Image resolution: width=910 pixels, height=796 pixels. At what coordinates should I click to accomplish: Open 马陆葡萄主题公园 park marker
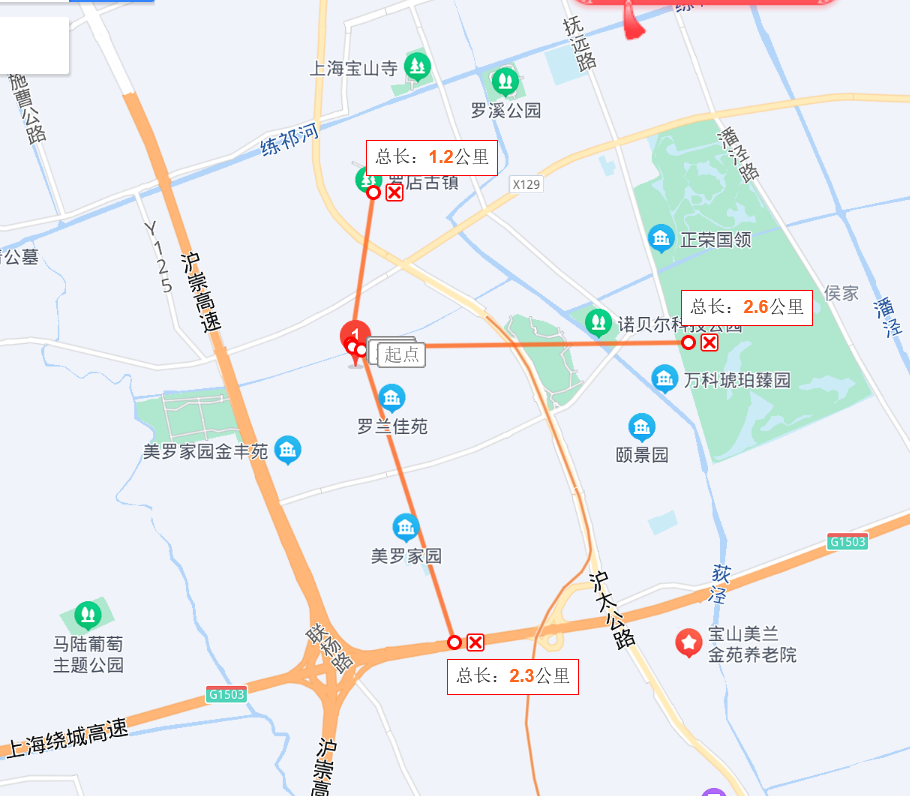[88, 613]
